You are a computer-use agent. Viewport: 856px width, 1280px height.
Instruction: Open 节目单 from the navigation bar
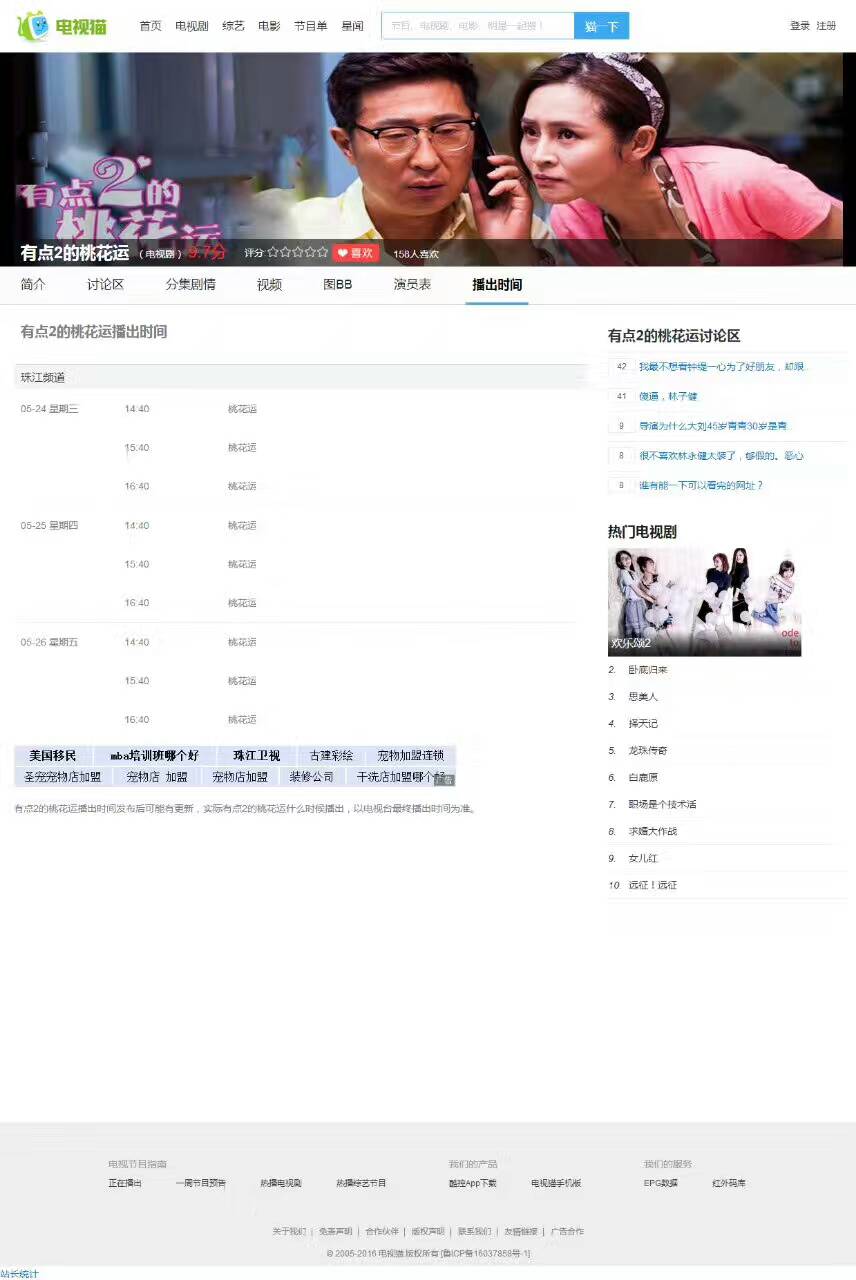[x=310, y=27]
